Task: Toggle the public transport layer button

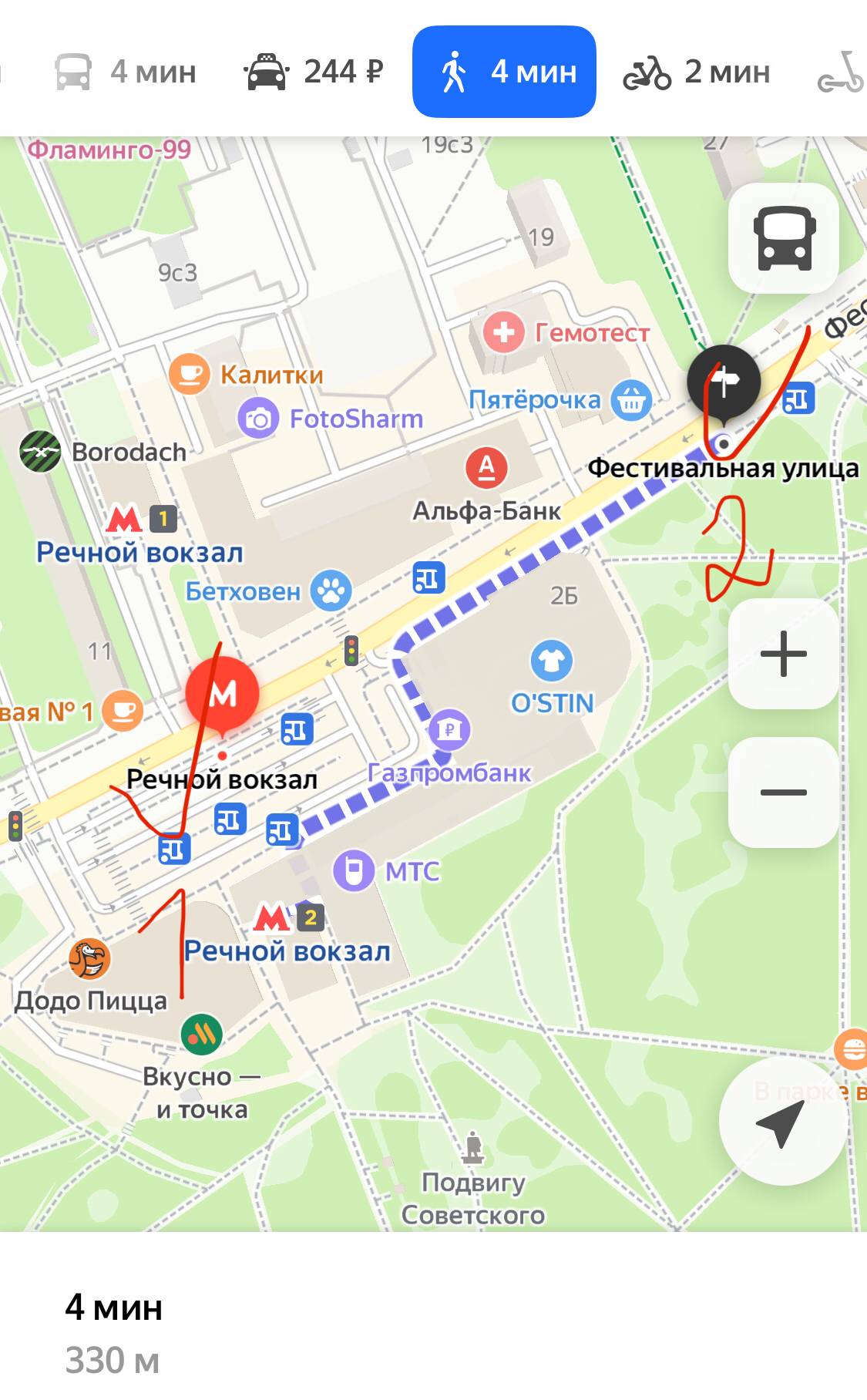Action: coord(784,238)
